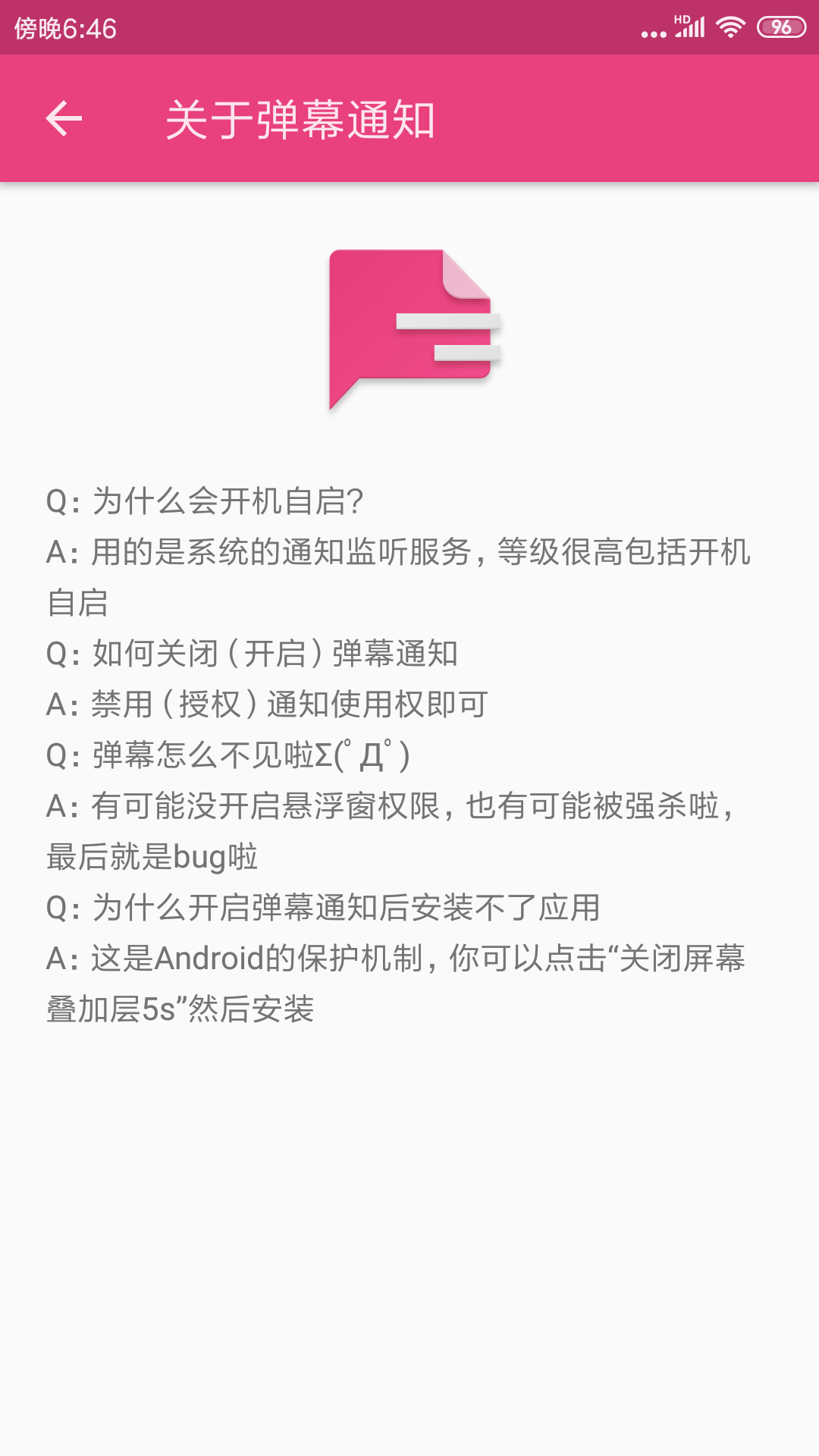Go back from the 关于弹幕通知 page
Viewport: 819px width, 1456px height.
(x=64, y=119)
